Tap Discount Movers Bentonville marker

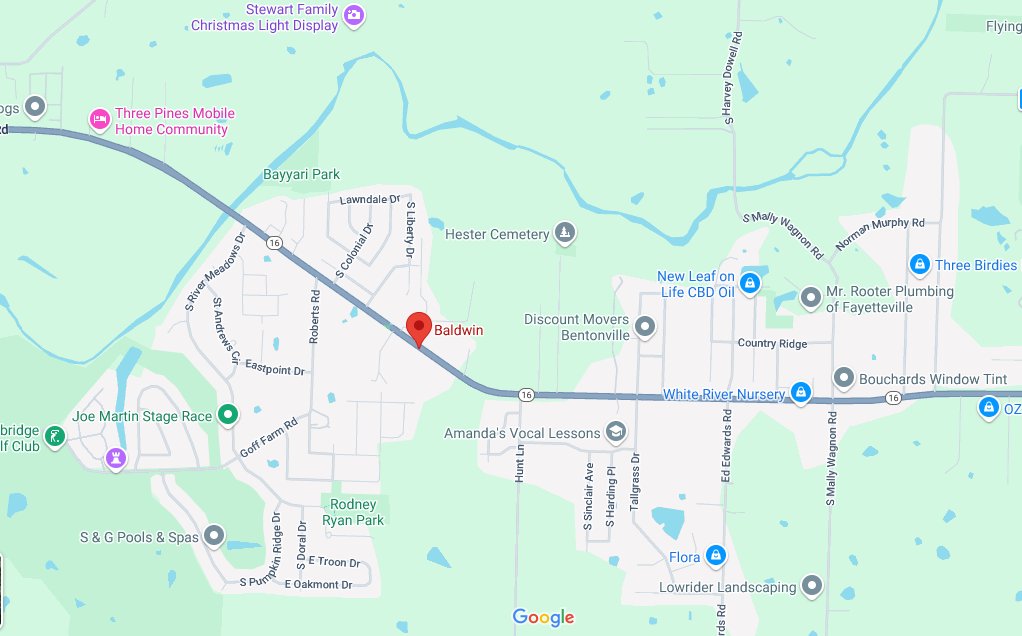point(646,327)
